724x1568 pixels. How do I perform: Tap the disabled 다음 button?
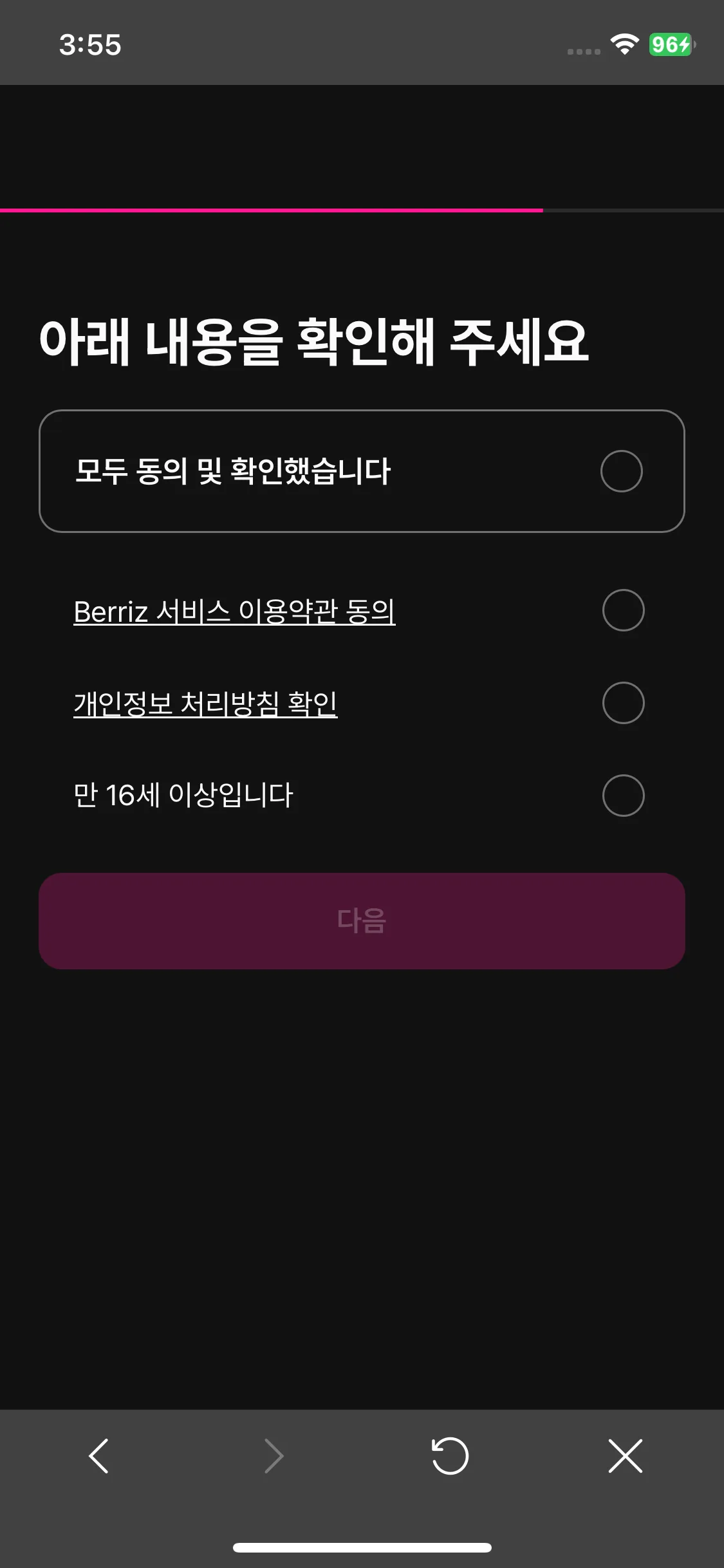[x=362, y=921]
